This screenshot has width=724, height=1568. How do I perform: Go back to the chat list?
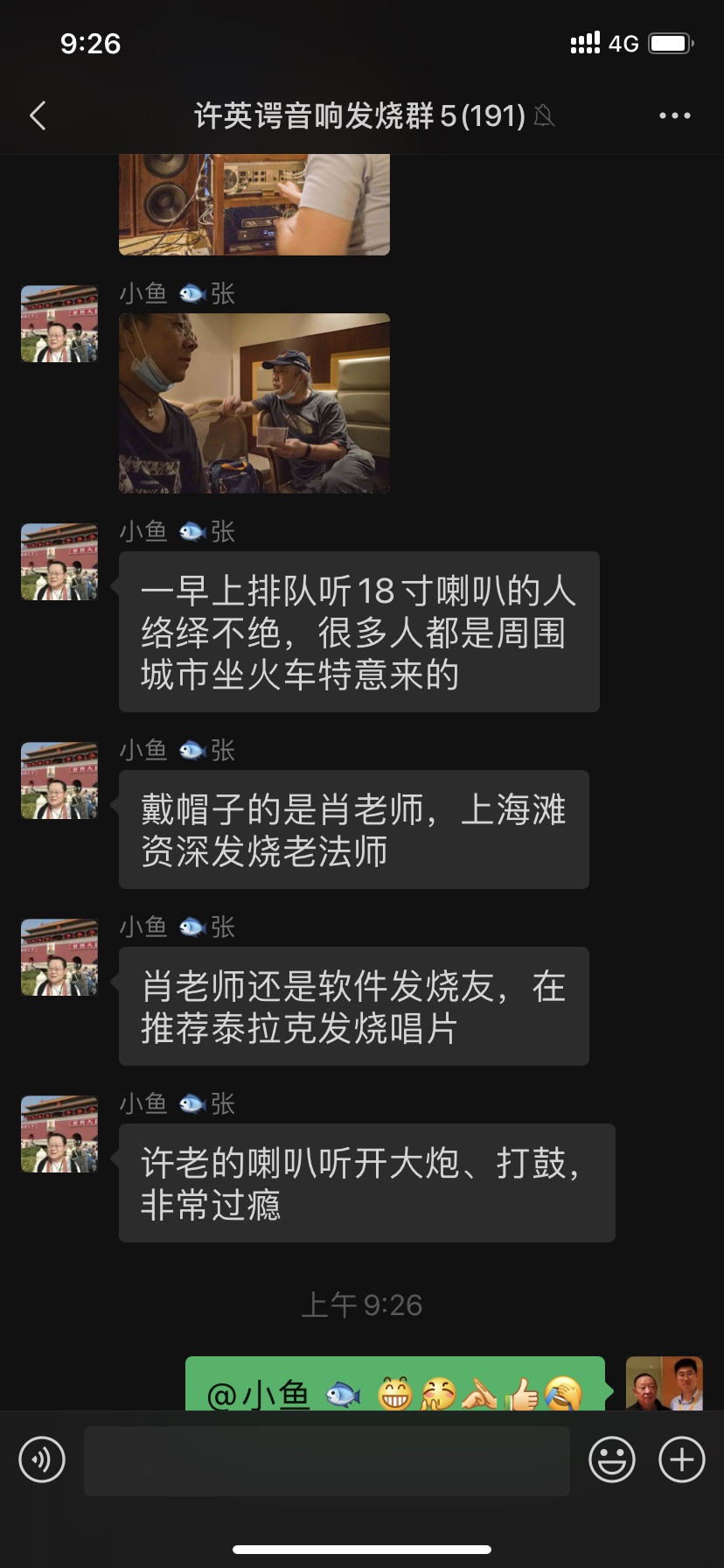[38, 115]
